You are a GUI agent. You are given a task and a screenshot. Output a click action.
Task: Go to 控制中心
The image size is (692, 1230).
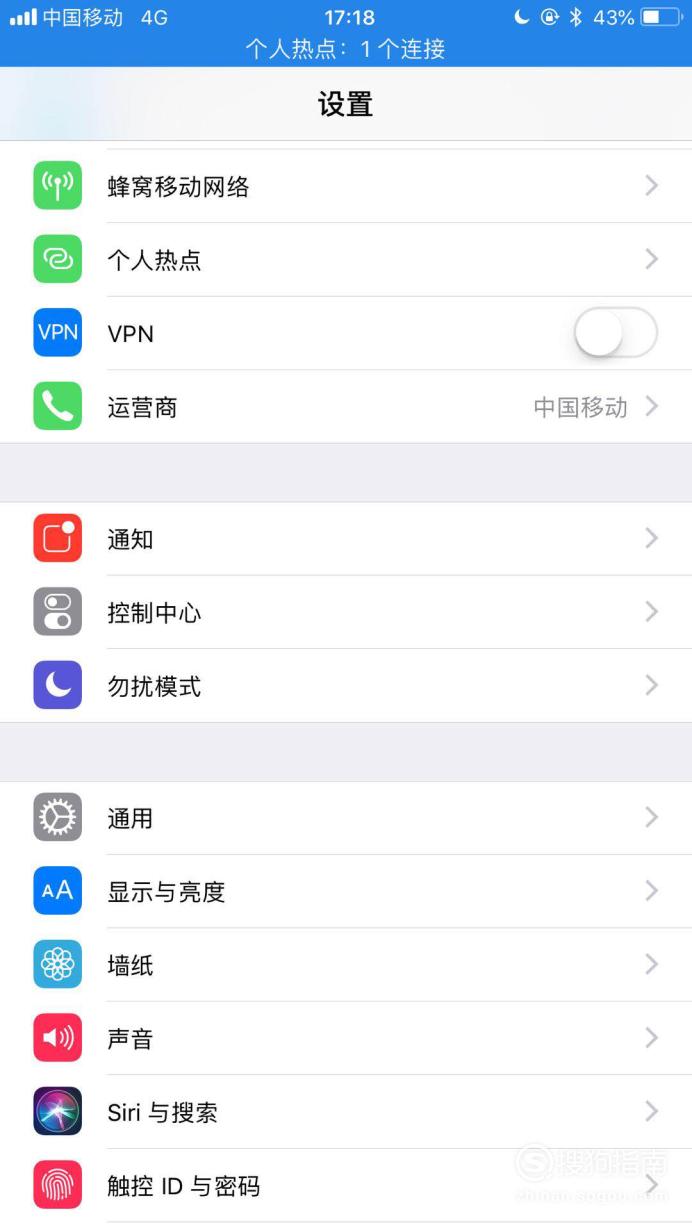tap(346, 612)
